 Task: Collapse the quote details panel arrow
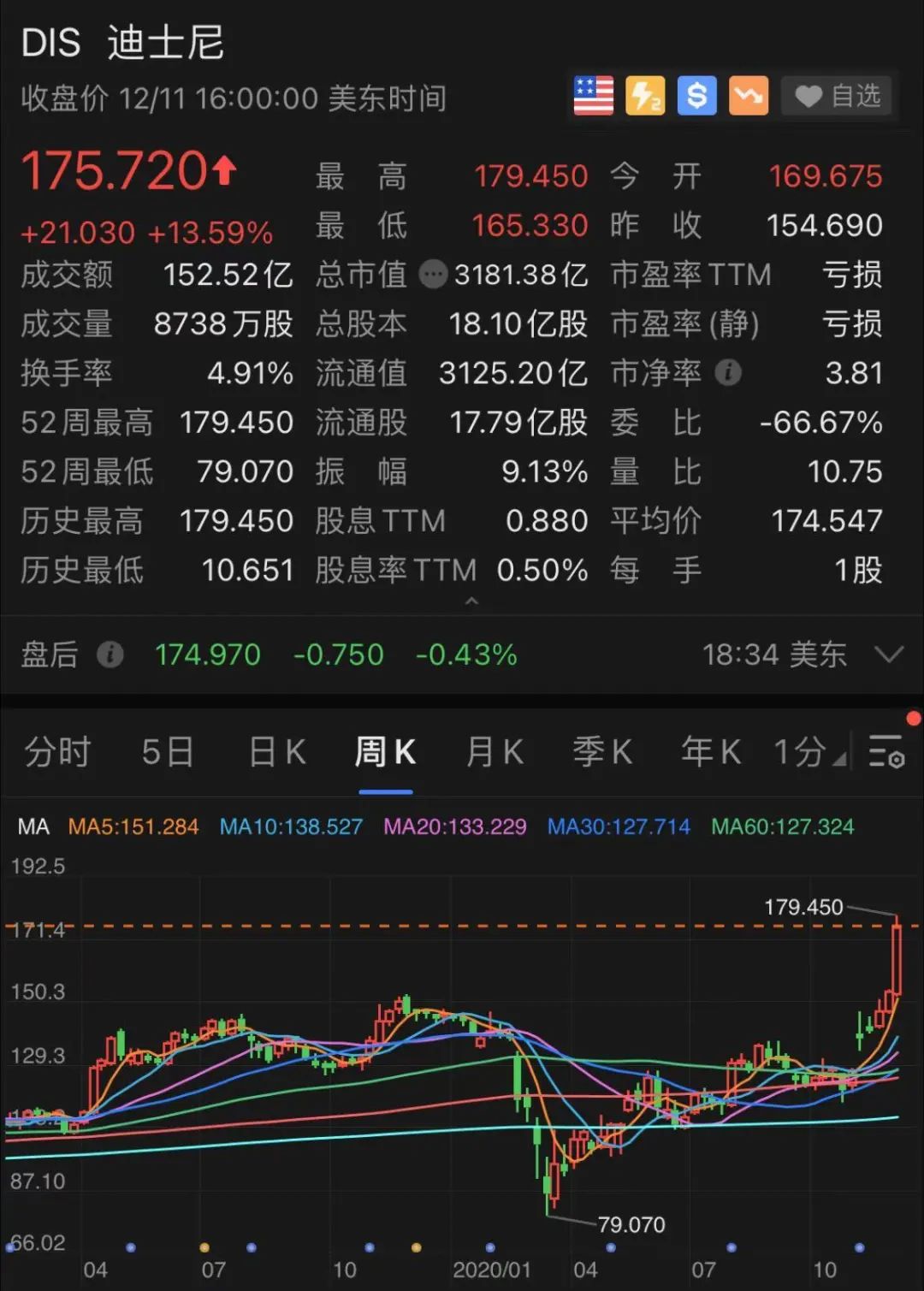pyautogui.click(x=471, y=601)
